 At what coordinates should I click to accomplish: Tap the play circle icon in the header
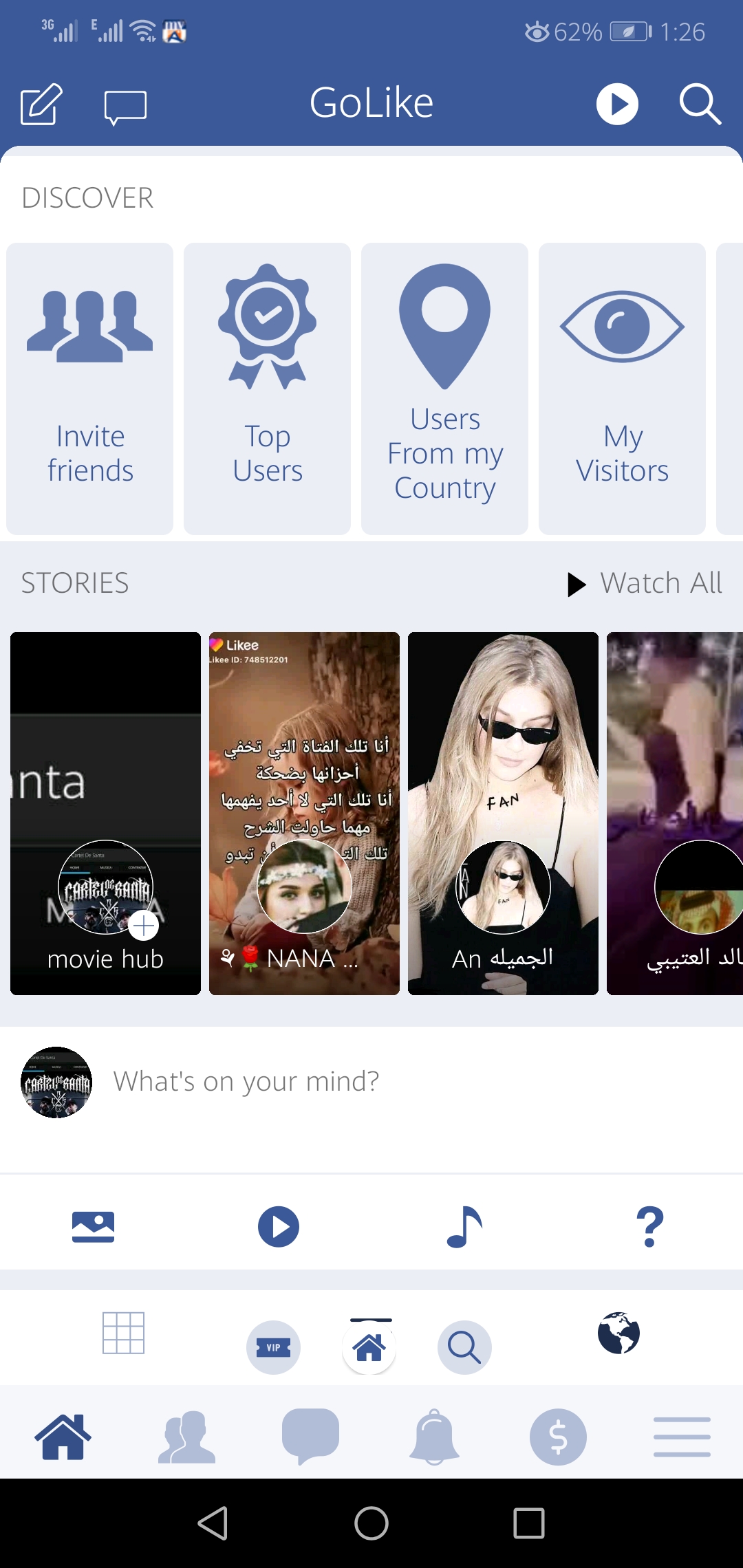(617, 105)
